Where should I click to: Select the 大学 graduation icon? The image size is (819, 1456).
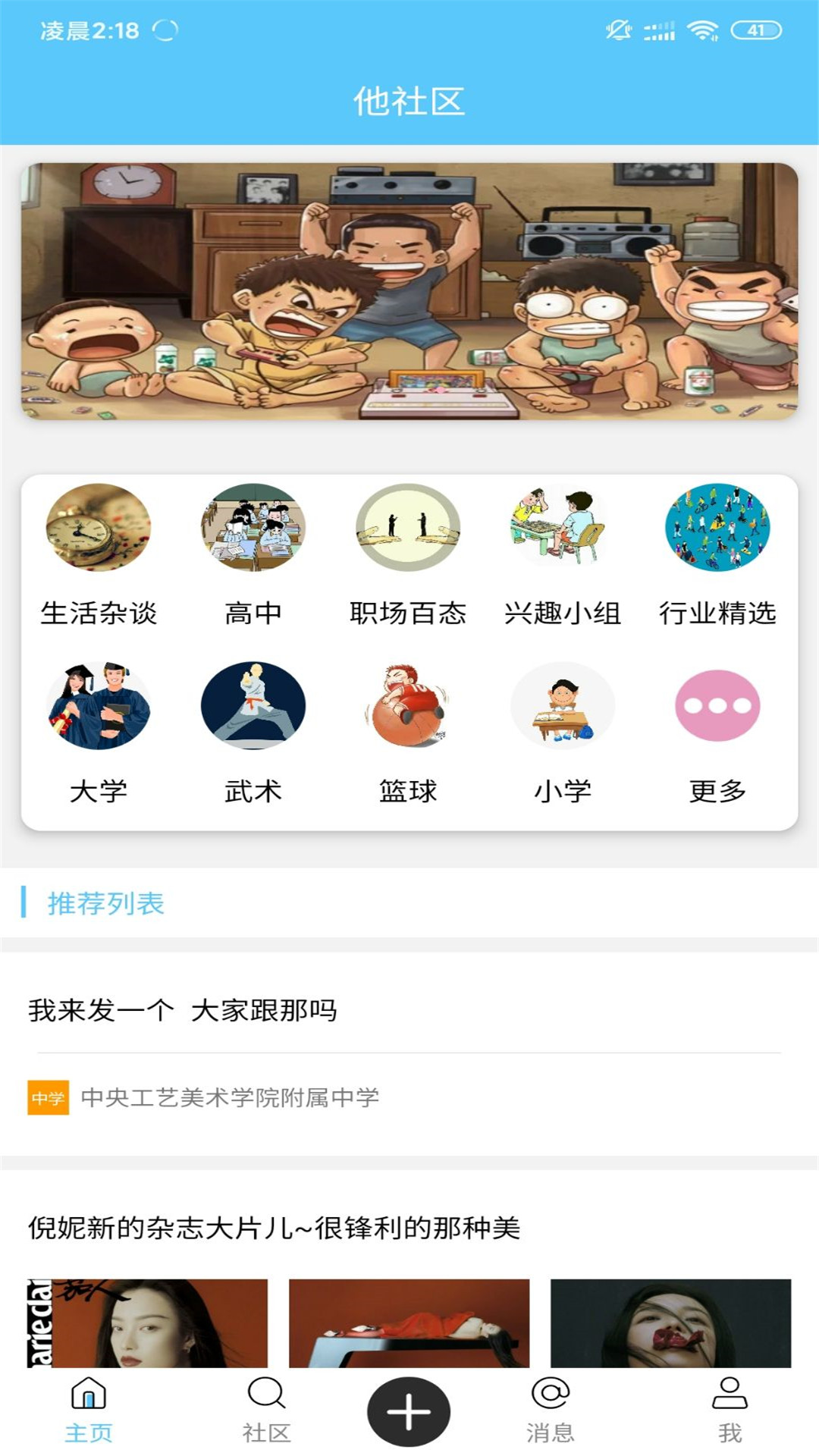[100, 705]
